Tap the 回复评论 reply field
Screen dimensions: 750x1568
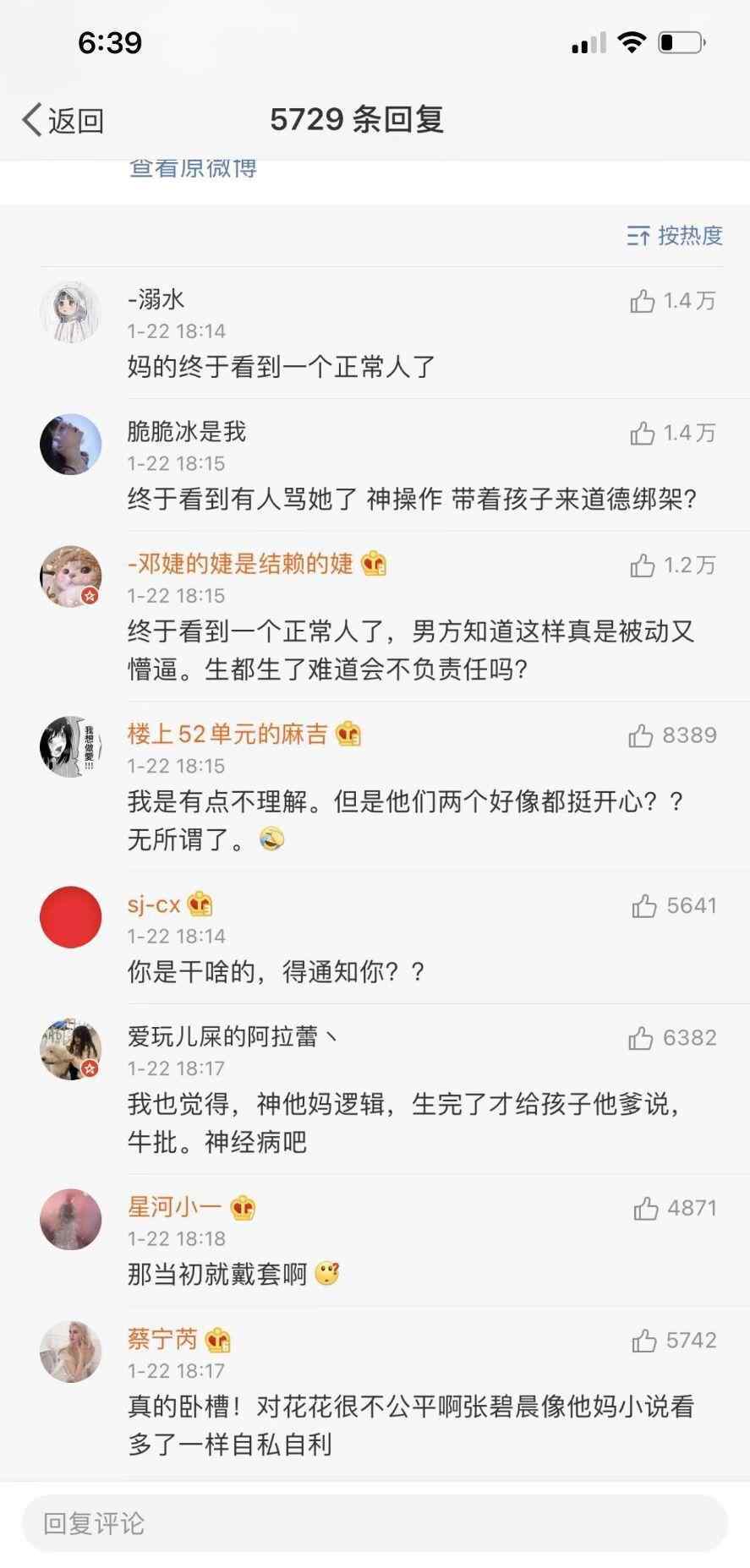point(375,1523)
